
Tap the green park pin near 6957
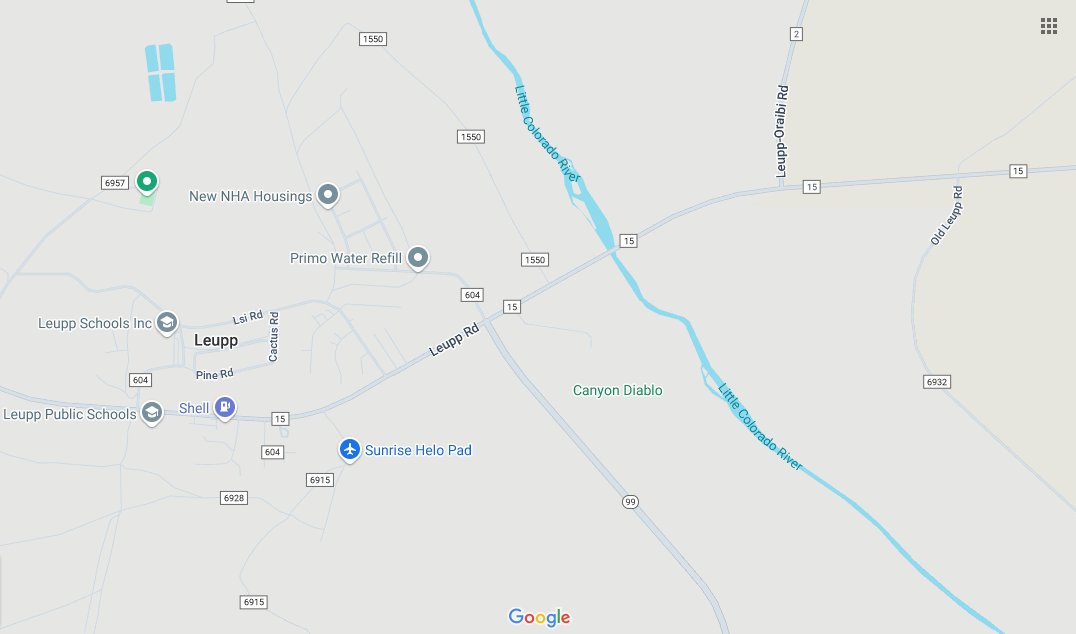click(x=147, y=181)
